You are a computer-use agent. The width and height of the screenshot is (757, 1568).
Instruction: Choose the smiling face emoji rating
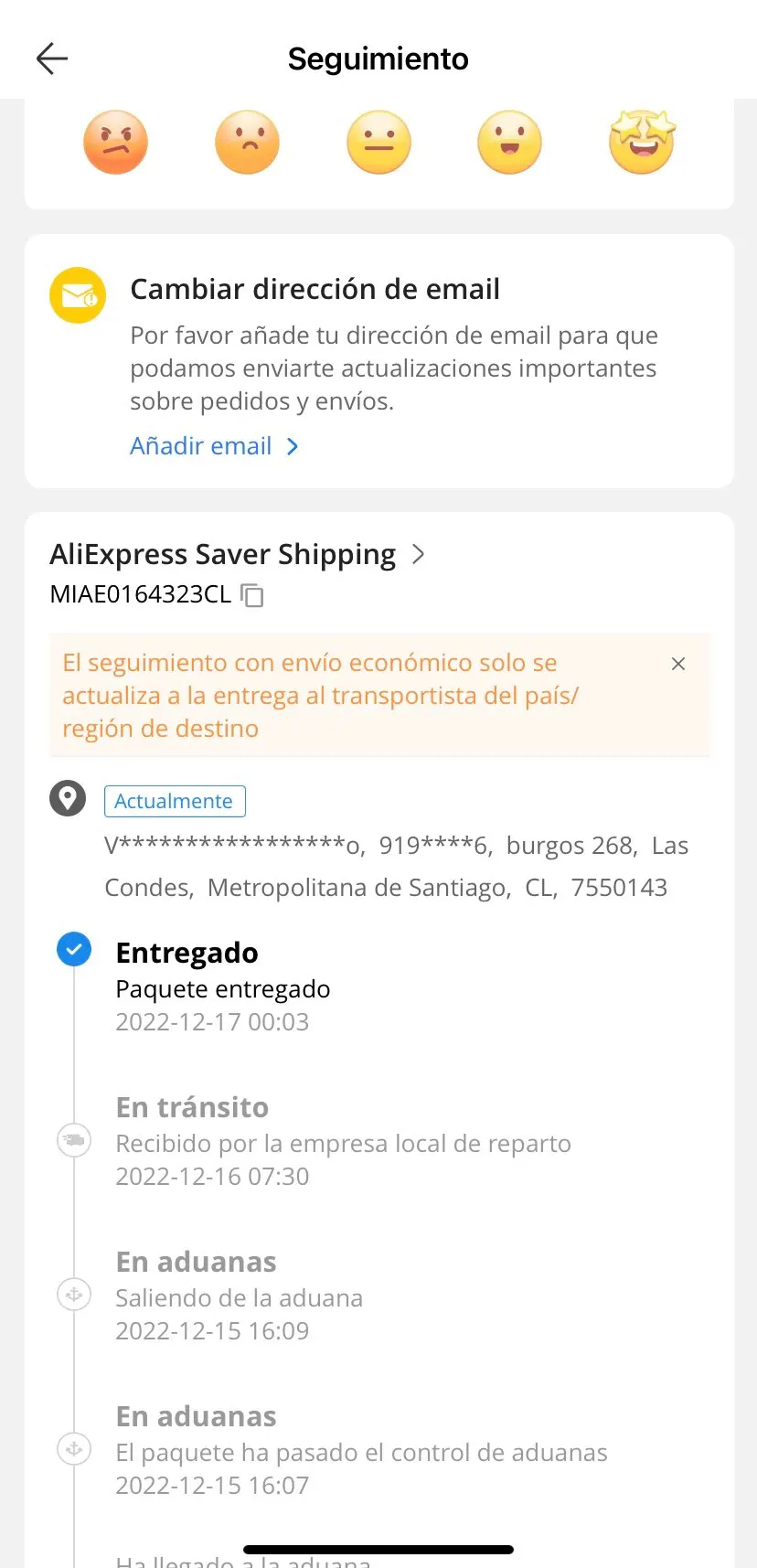click(510, 143)
